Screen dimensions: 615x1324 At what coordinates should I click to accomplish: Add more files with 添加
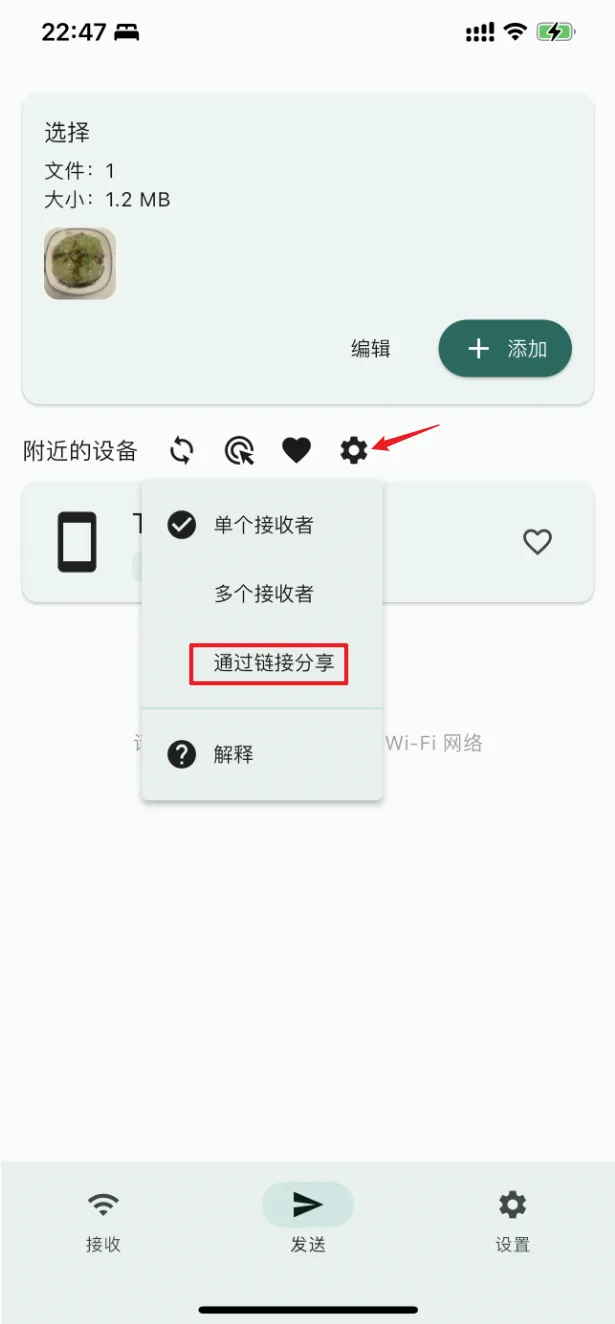pyautogui.click(x=505, y=349)
